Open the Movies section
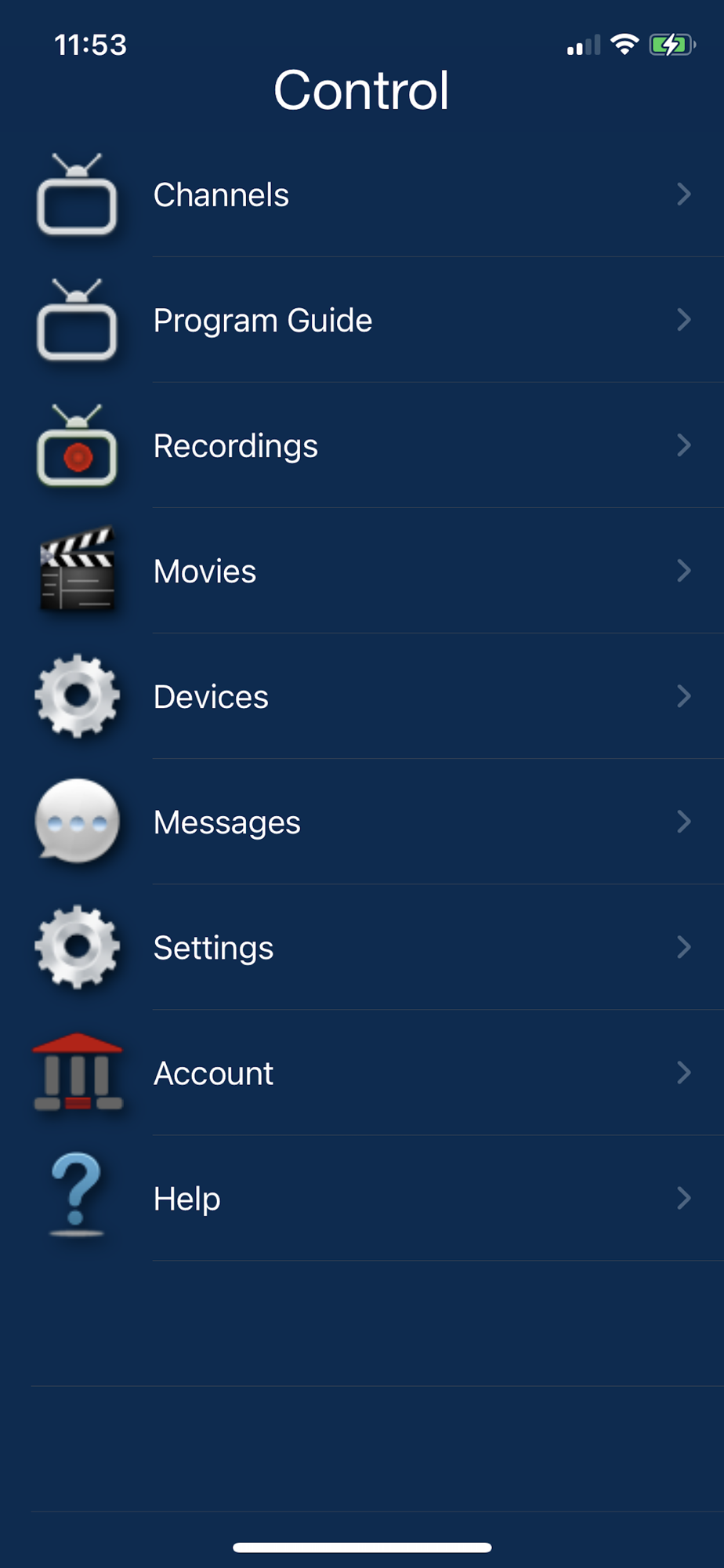Image resolution: width=724 pixels, height=1568 pixels. 362,571
